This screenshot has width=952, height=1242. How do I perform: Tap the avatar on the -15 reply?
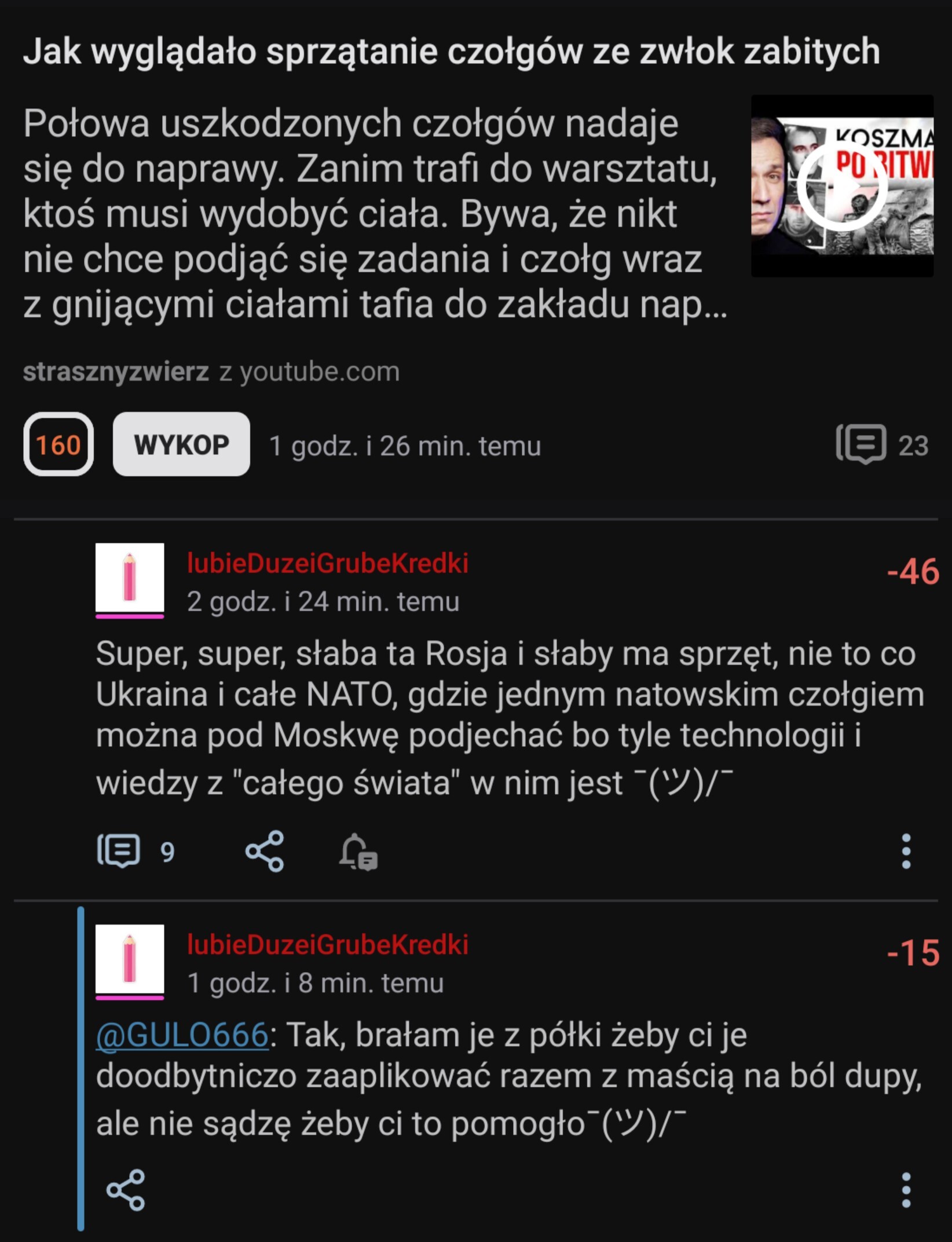click(x=130, y=961)
